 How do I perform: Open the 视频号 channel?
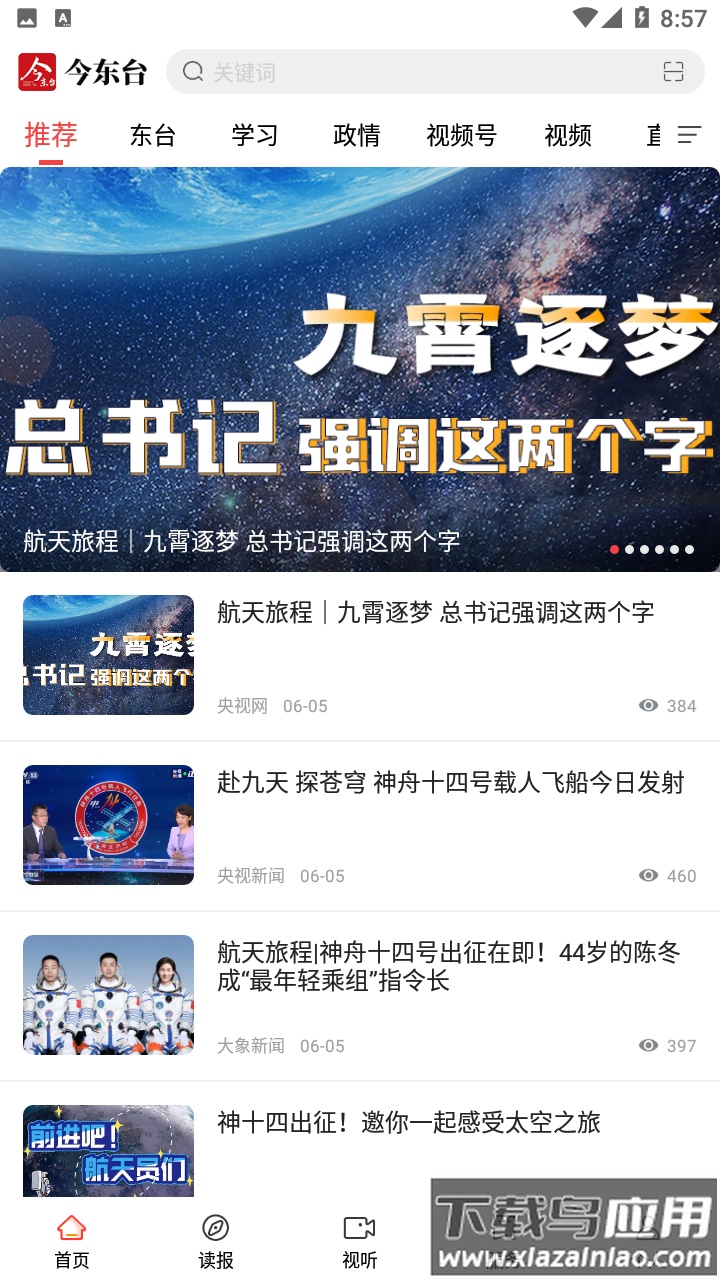[461, 135]
